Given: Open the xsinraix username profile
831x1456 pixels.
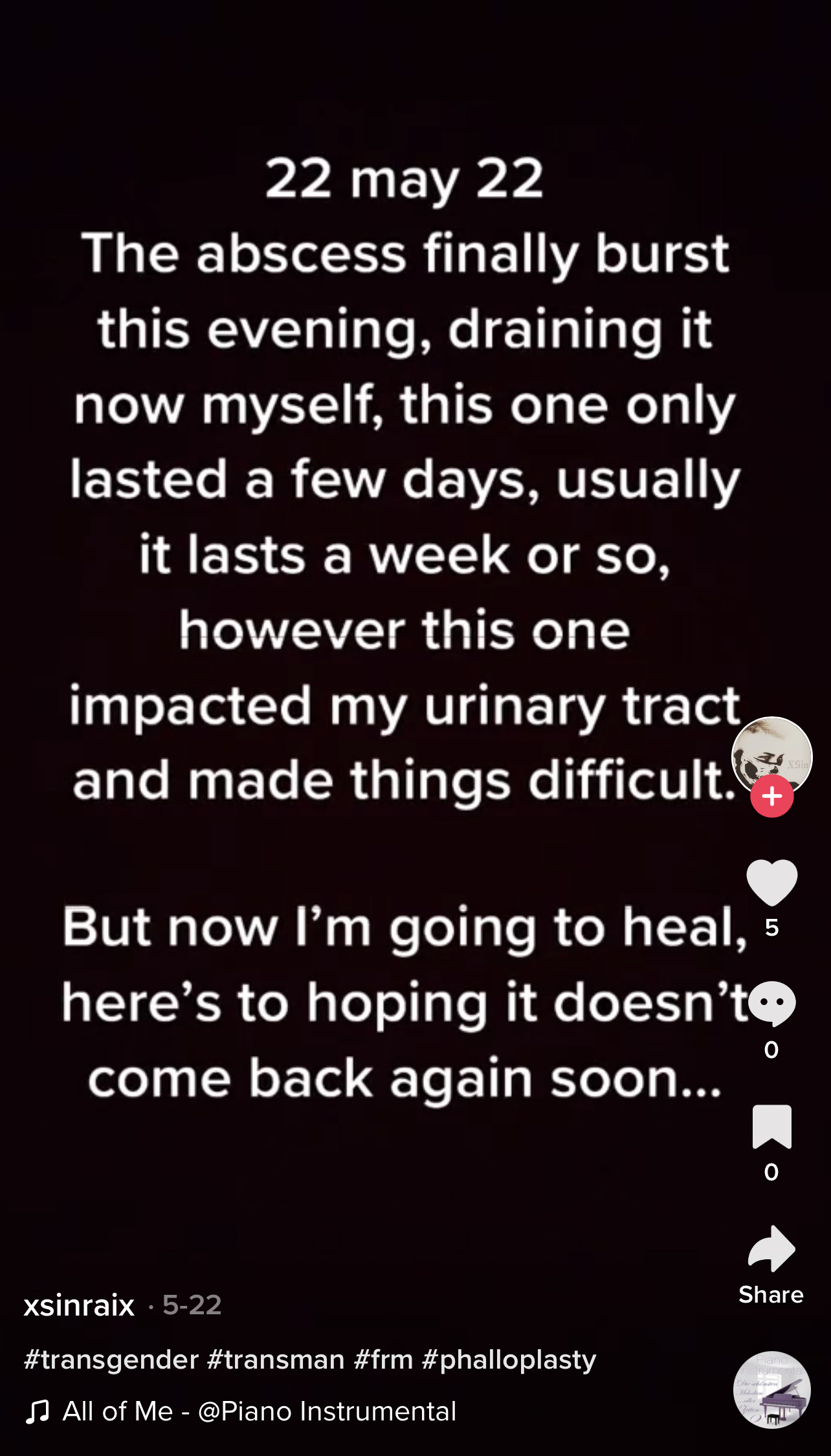Looking at the screenshot, I should click(79, 1305).
